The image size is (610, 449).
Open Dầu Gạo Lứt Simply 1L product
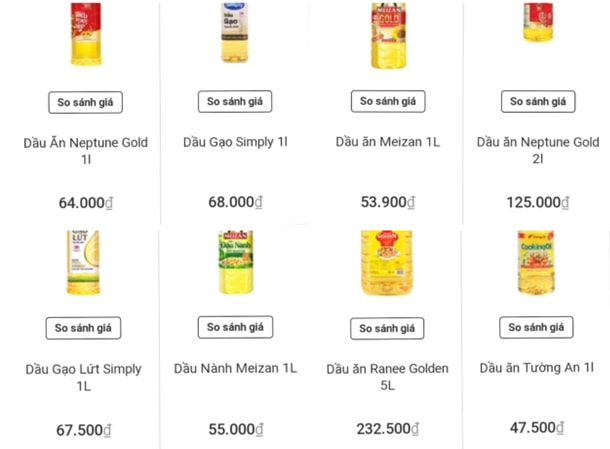84,377
